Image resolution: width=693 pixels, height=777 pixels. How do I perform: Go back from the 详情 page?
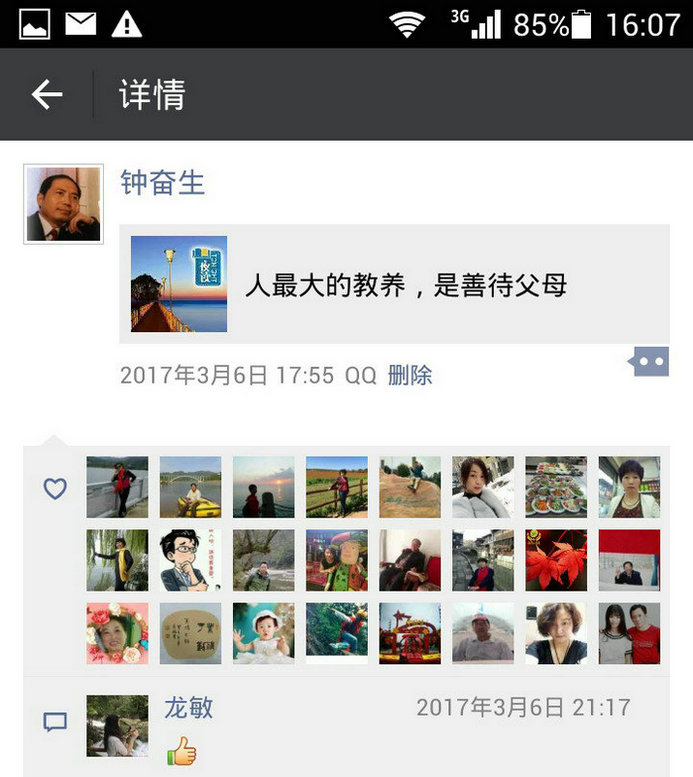(46, 95)
